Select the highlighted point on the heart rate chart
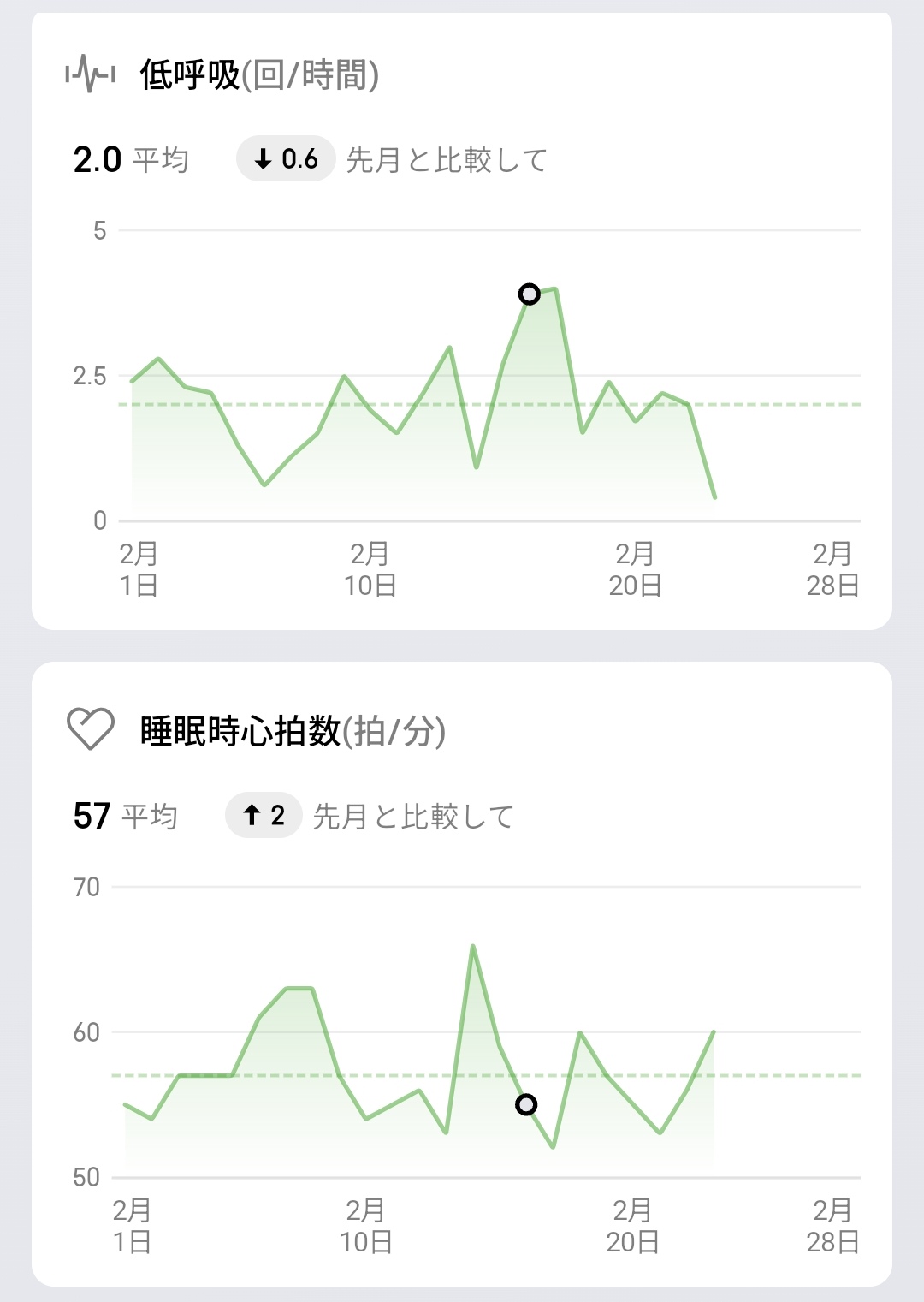This screenshot has width=924, height=1302. [x=526, y=1105]
